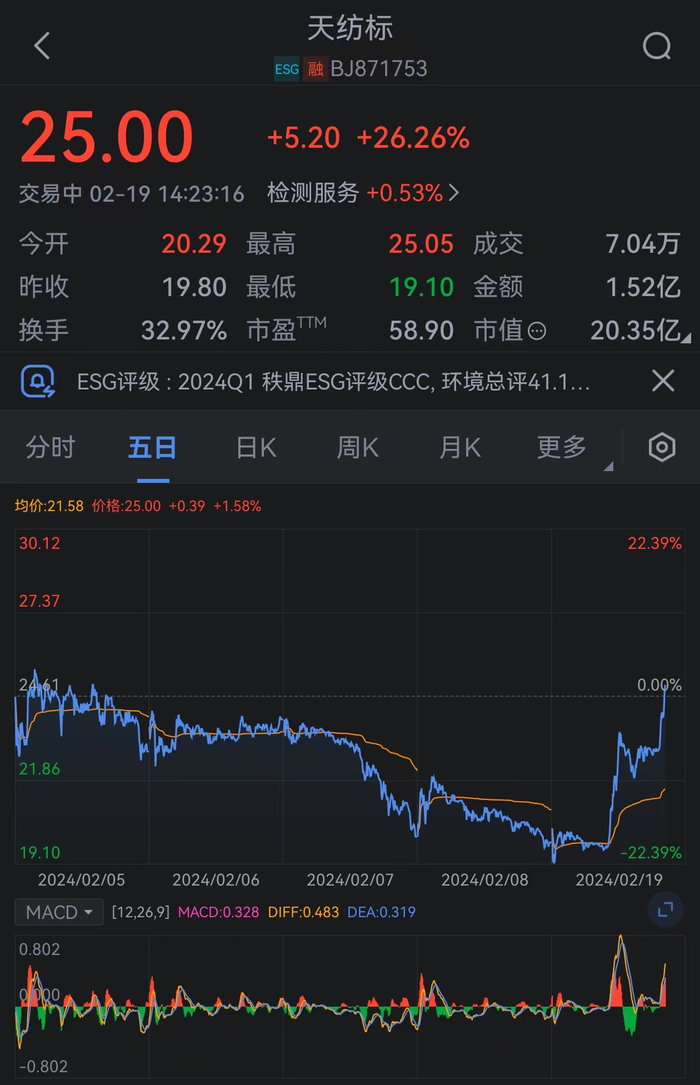Open the search icon
Screen dimensions: 700x1085
pyautogui.click(x=657, y=46)
